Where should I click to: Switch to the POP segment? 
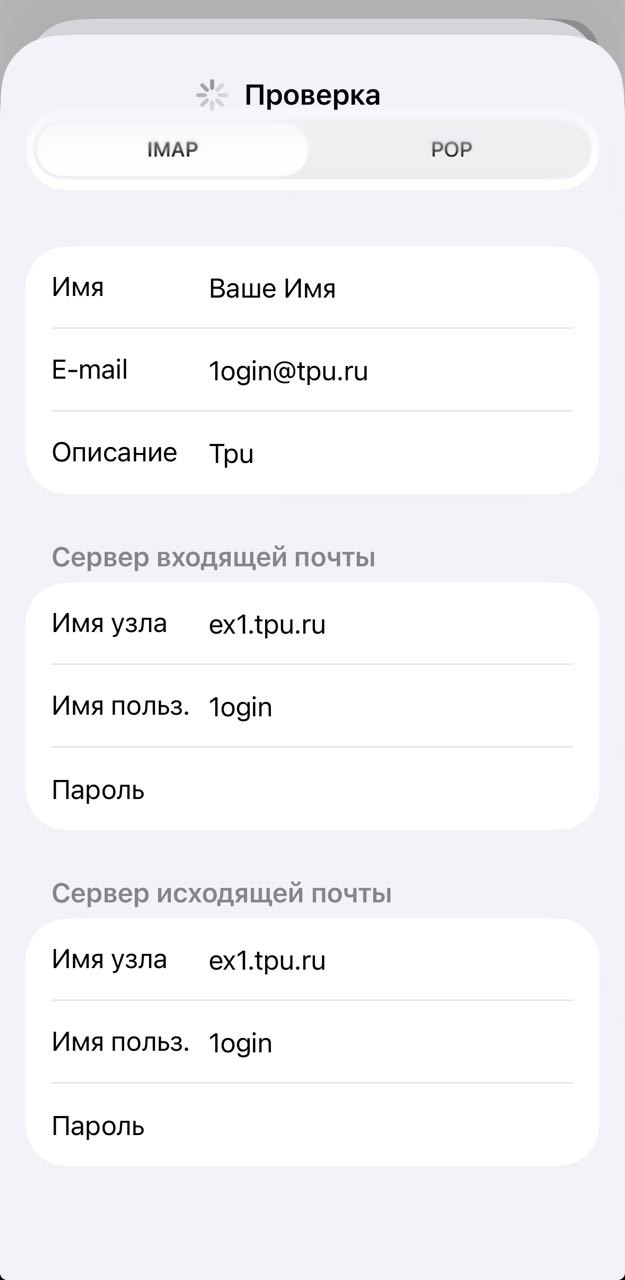pyautogui.click(x=451, y=150)
